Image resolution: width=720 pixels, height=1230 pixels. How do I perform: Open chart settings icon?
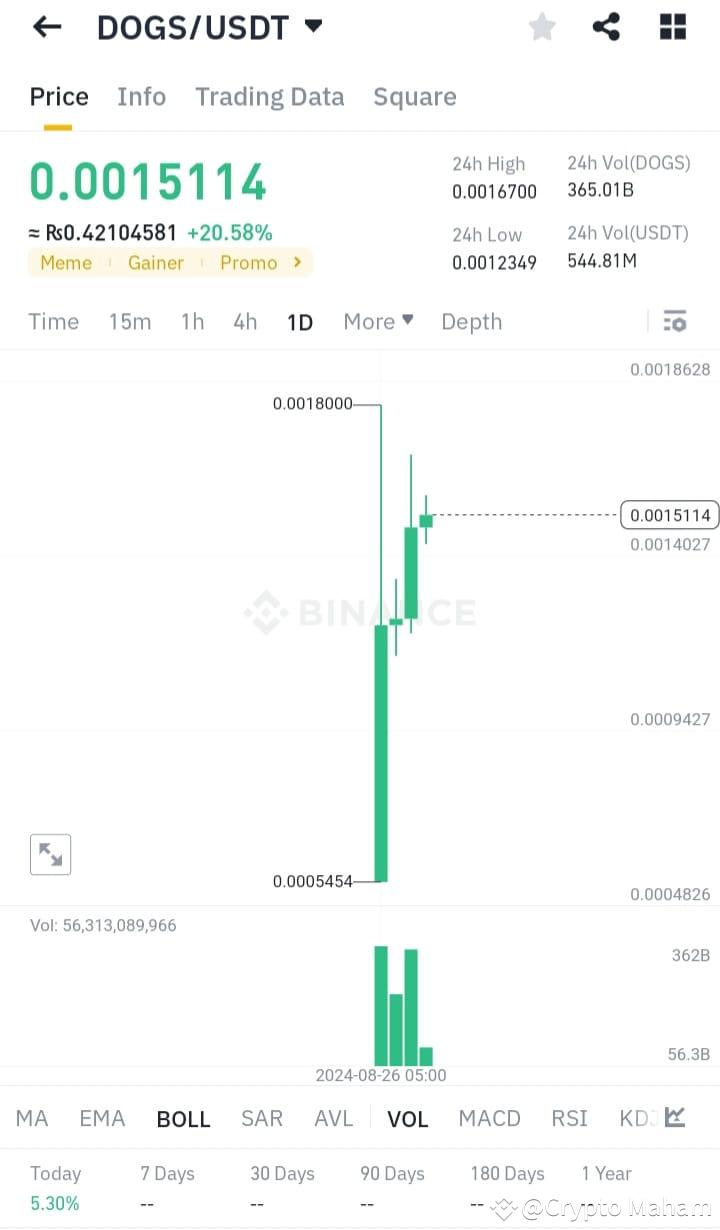[x=675, y=322]
